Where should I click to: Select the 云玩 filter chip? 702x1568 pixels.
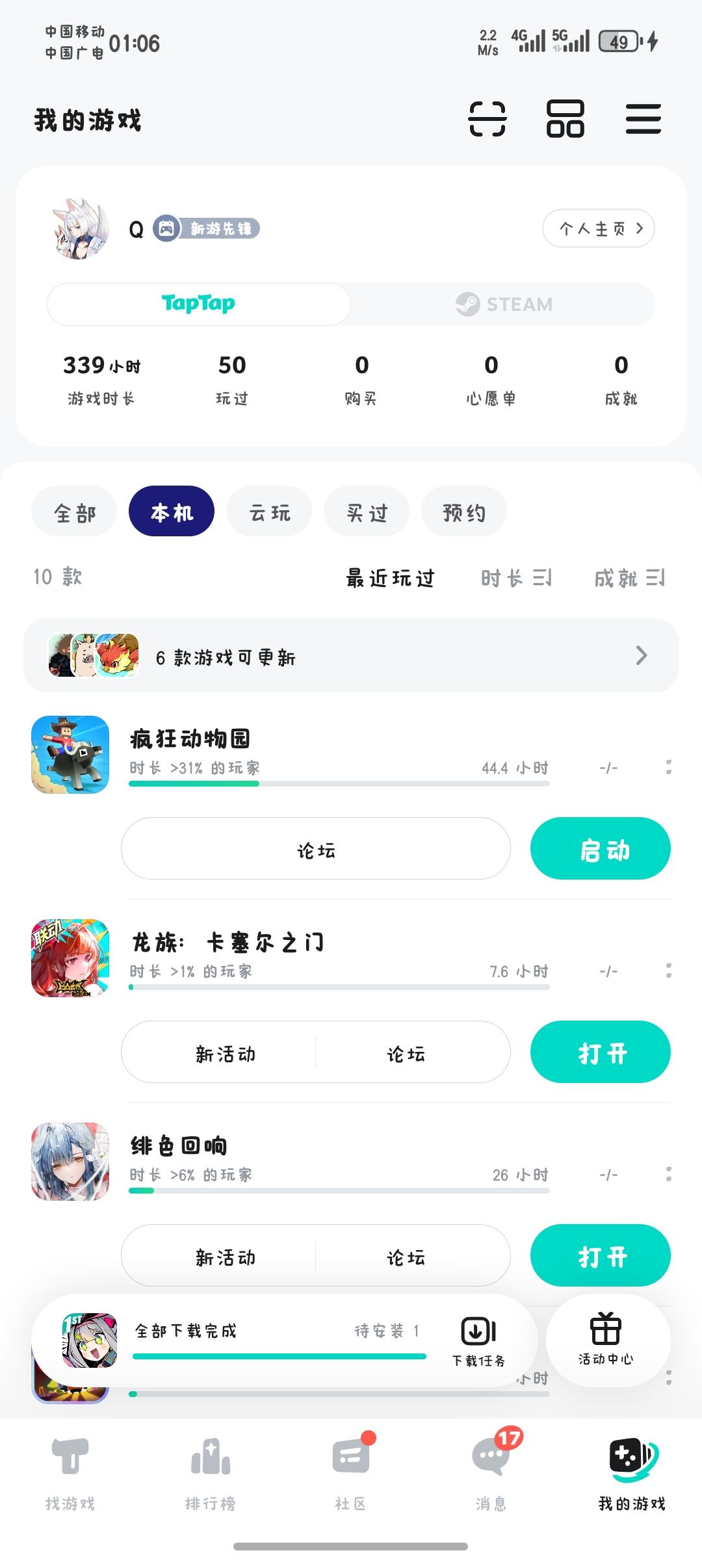coord(269,512)
